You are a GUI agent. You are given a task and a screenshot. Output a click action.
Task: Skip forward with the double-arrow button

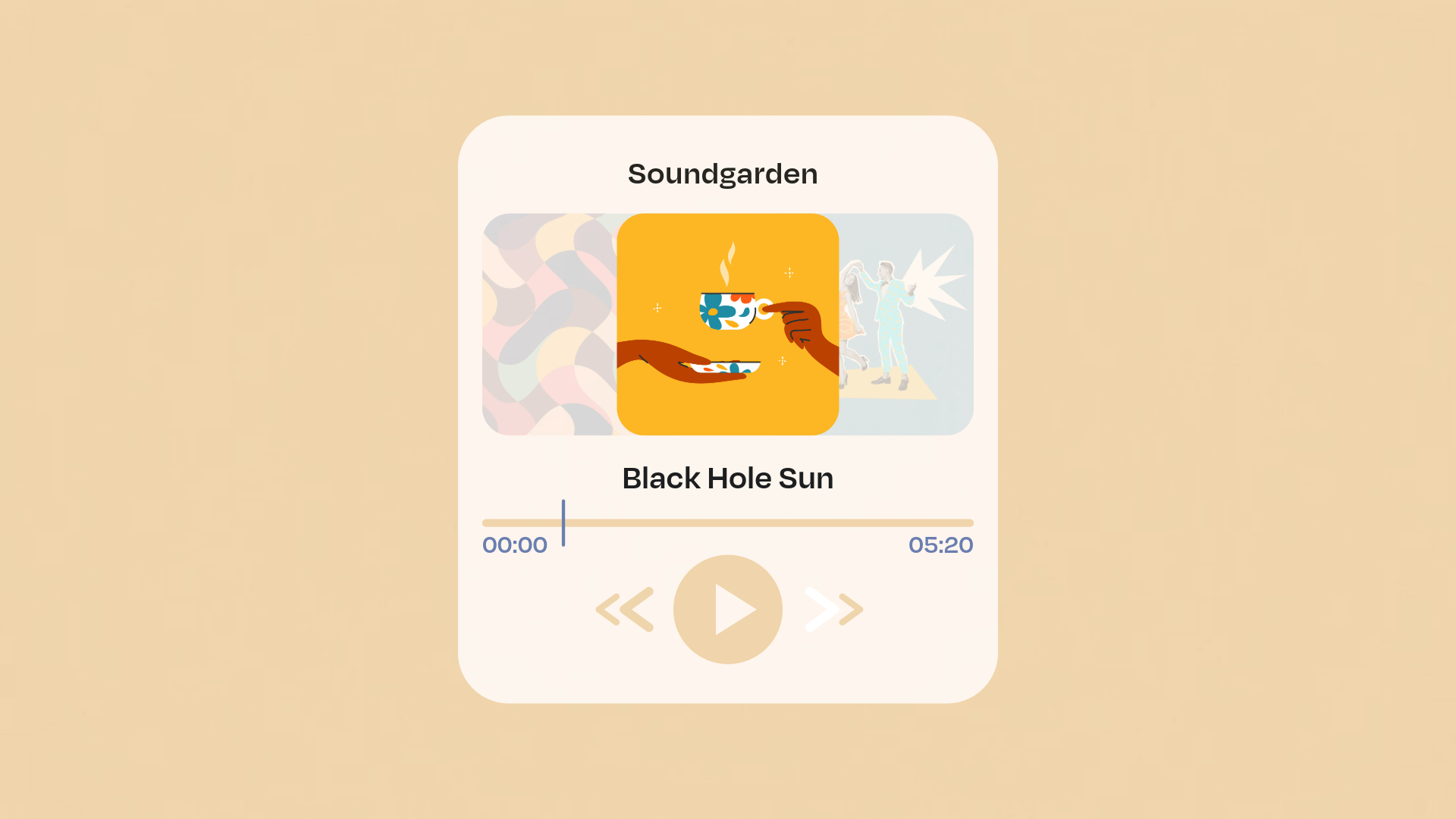click(833, 609)
